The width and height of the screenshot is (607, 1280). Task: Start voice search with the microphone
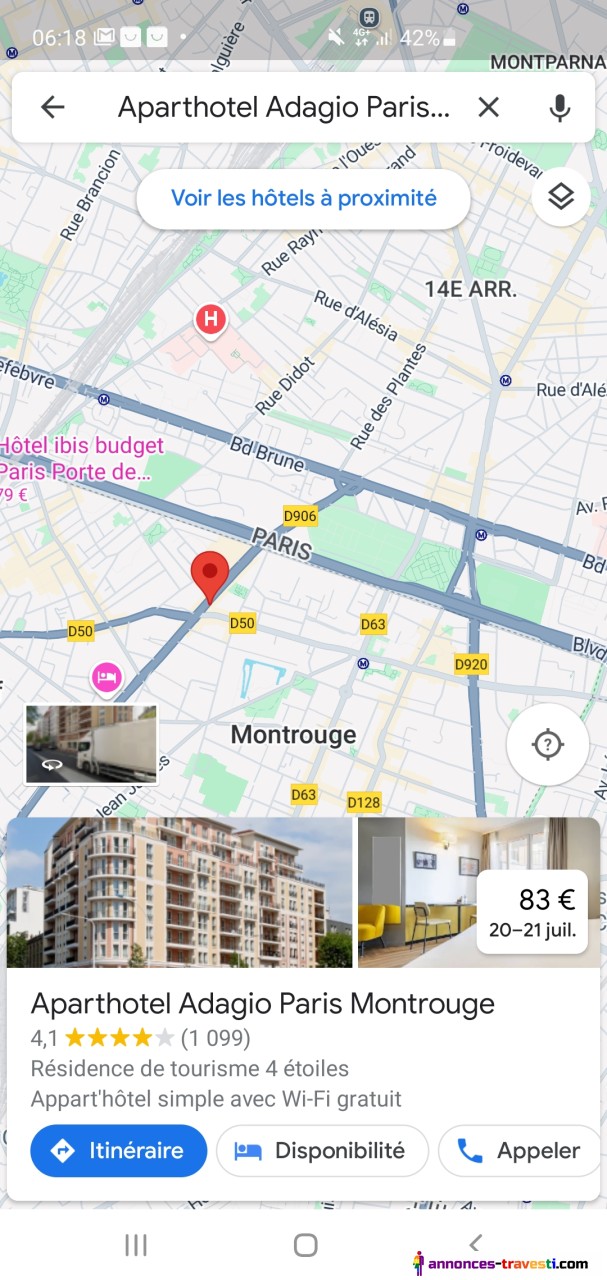tap(560, 107)
